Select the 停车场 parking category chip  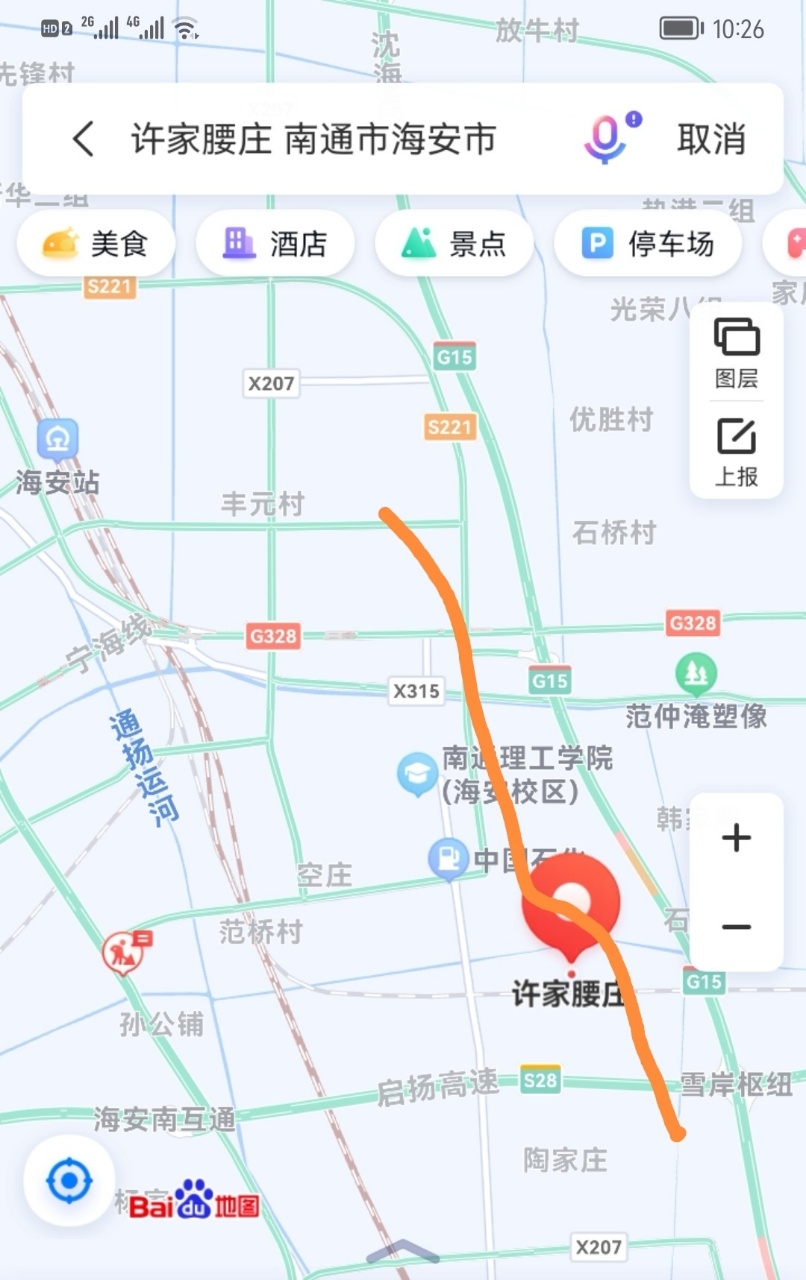tap(648, 242)
